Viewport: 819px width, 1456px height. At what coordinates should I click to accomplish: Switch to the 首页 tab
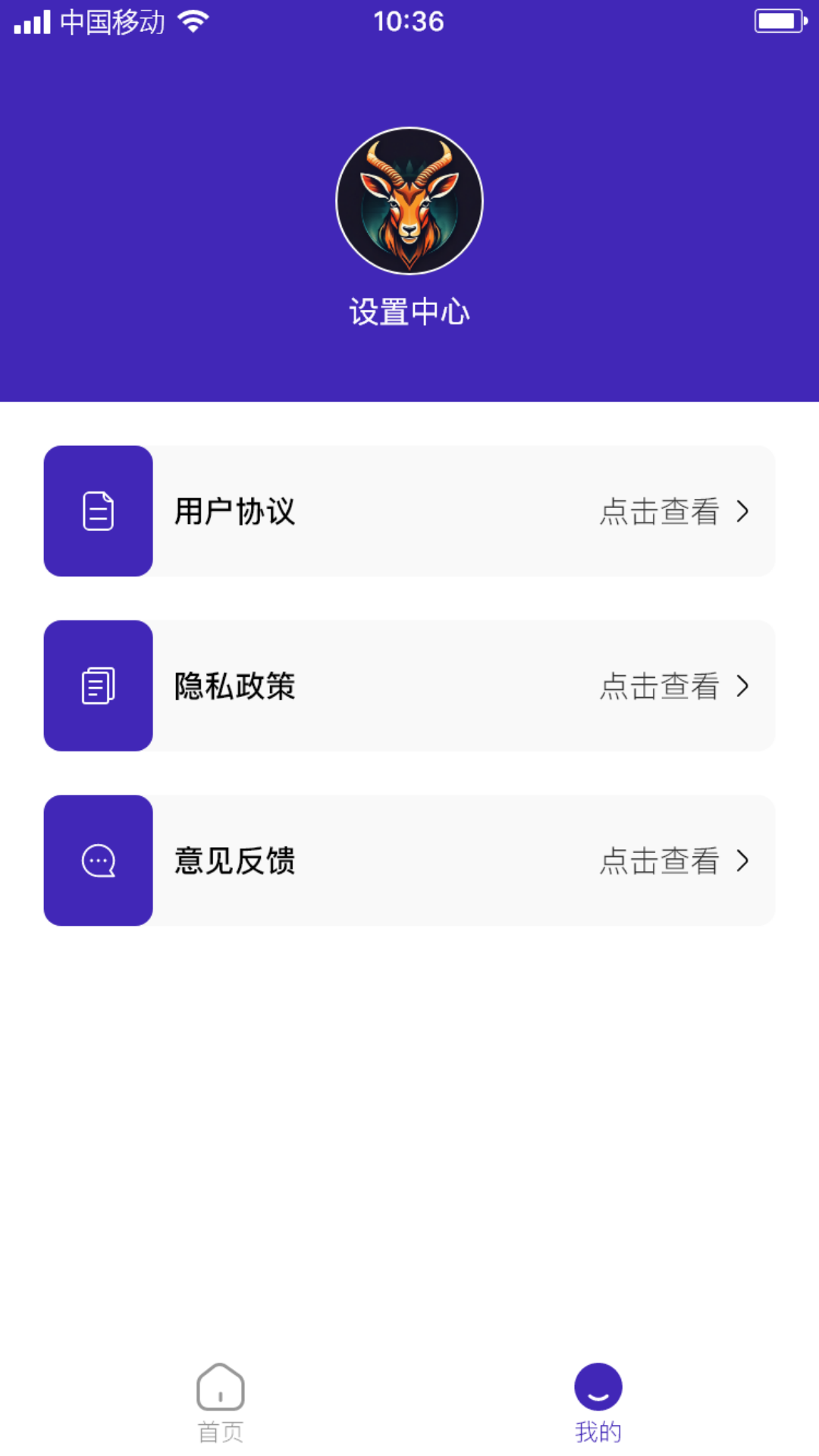tap(220, 1407)
